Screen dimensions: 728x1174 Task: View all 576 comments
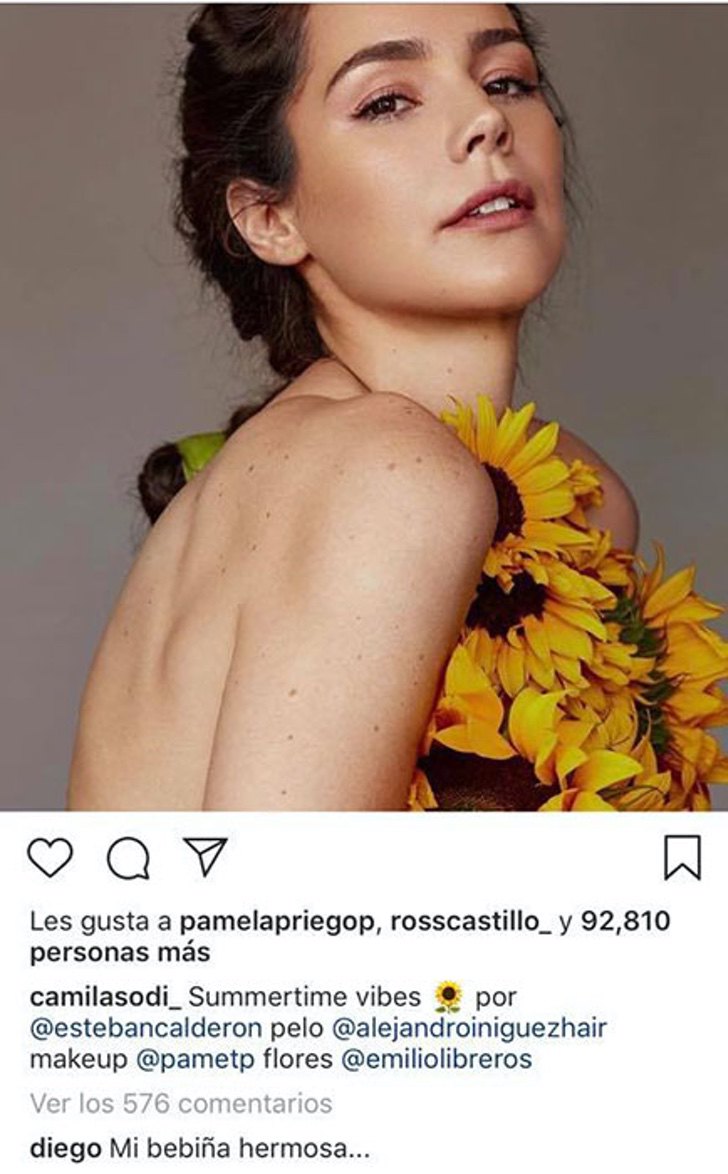[180, 1104]
